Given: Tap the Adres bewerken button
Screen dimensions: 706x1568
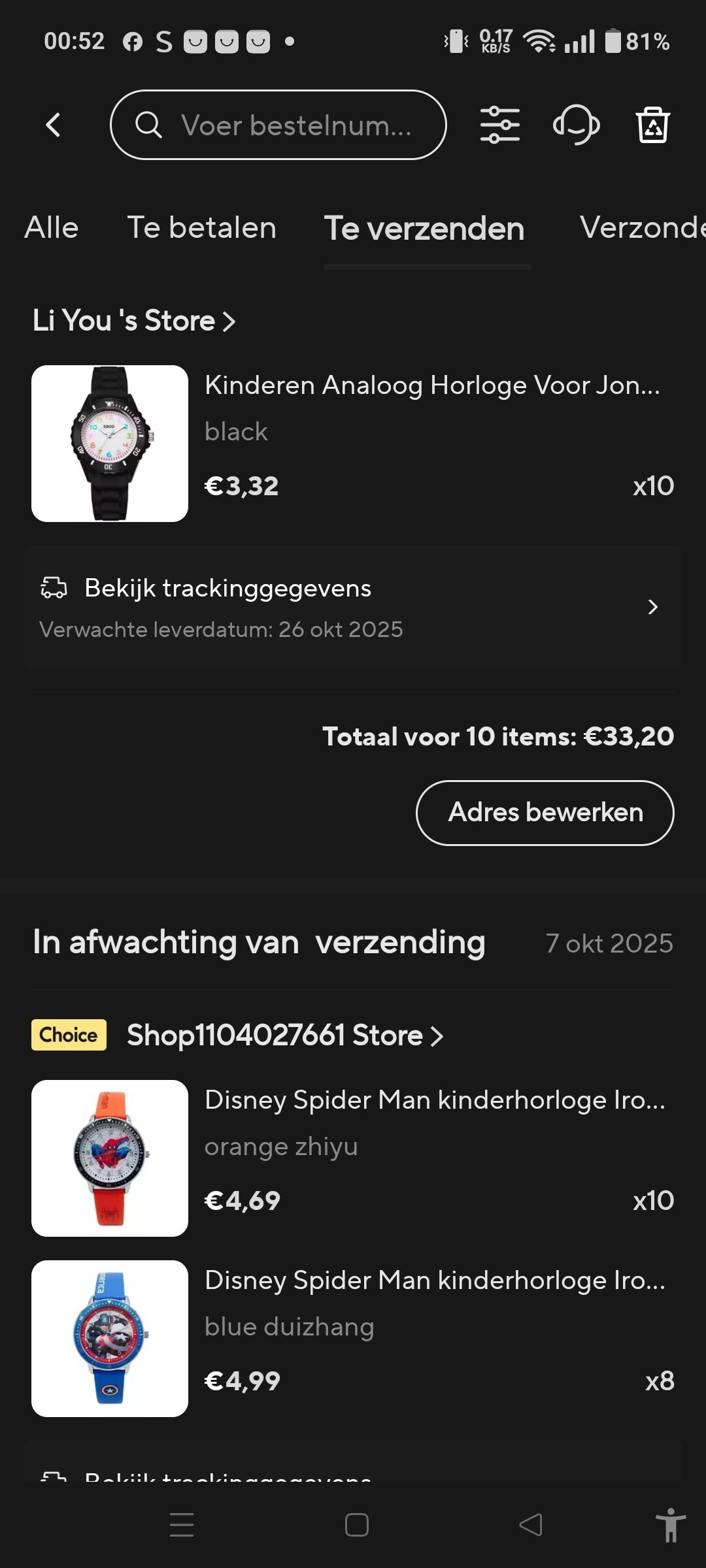Looking at the screenshot, I should (x=545, y=813).
